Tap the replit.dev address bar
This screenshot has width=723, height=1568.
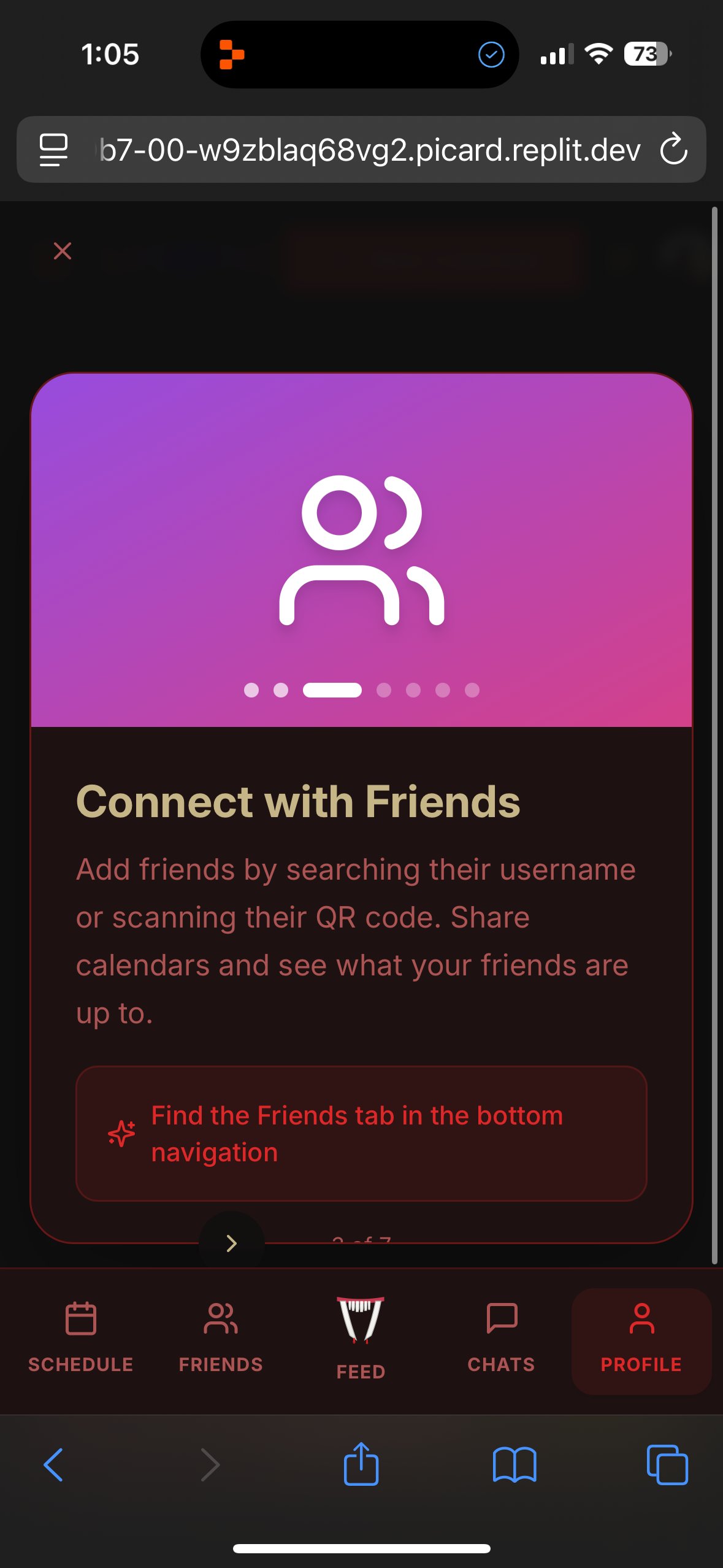point(368,150)
